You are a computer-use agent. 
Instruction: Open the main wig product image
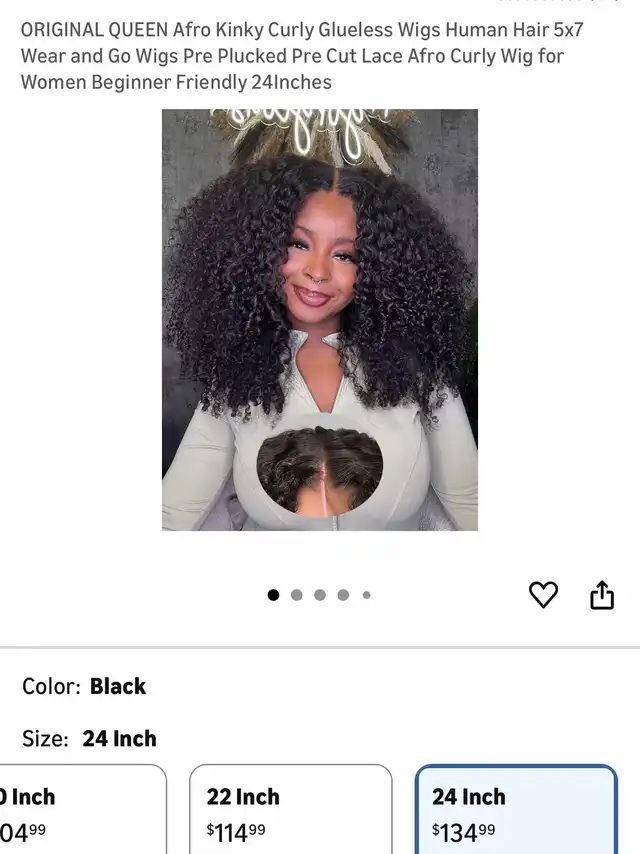(320, 320)
